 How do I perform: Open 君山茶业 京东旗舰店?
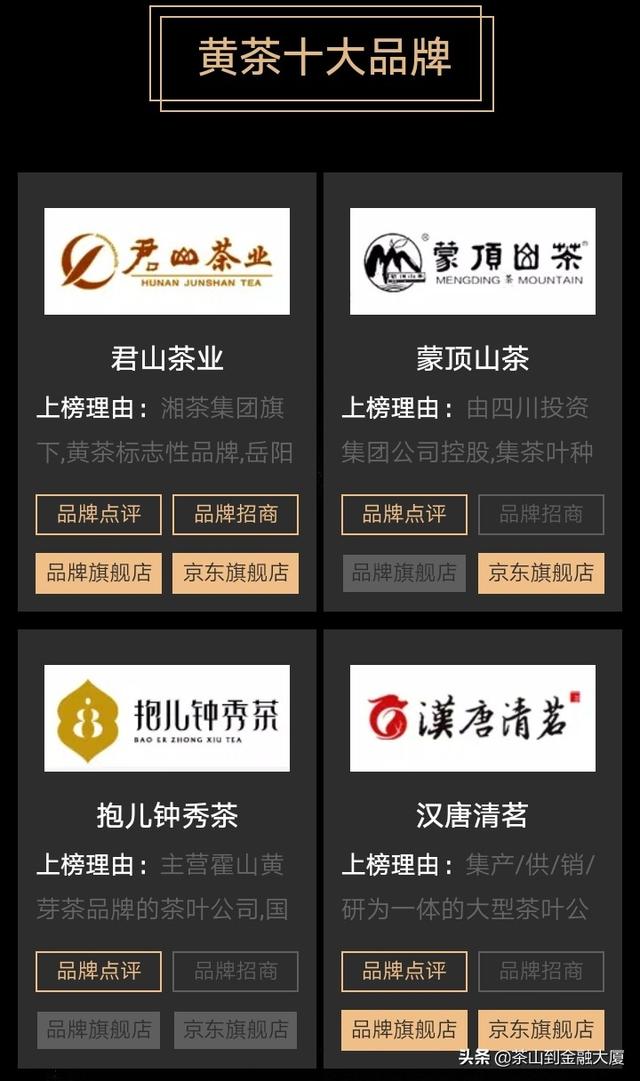pyautogui.click(x=235, y=573)
